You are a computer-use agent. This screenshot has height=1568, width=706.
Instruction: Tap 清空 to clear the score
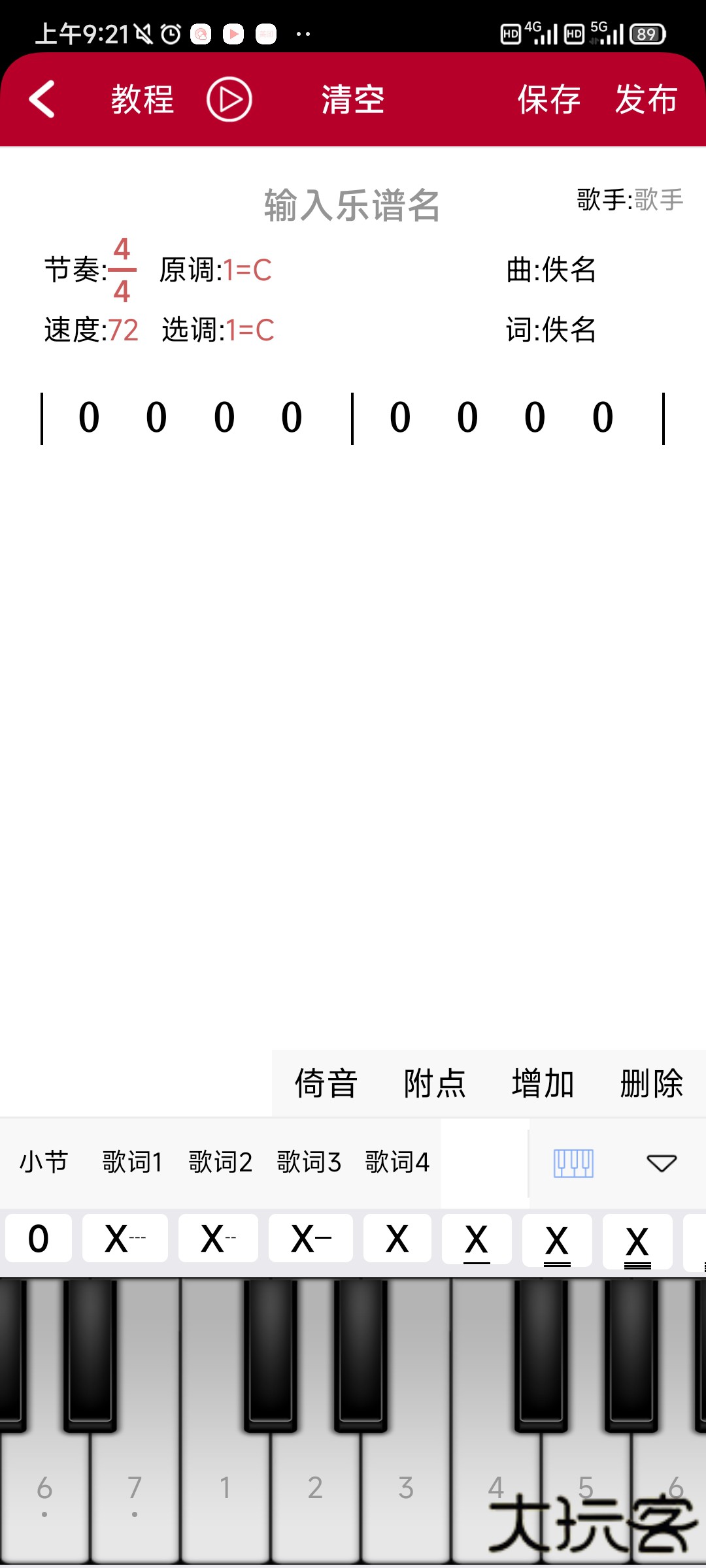352,99
